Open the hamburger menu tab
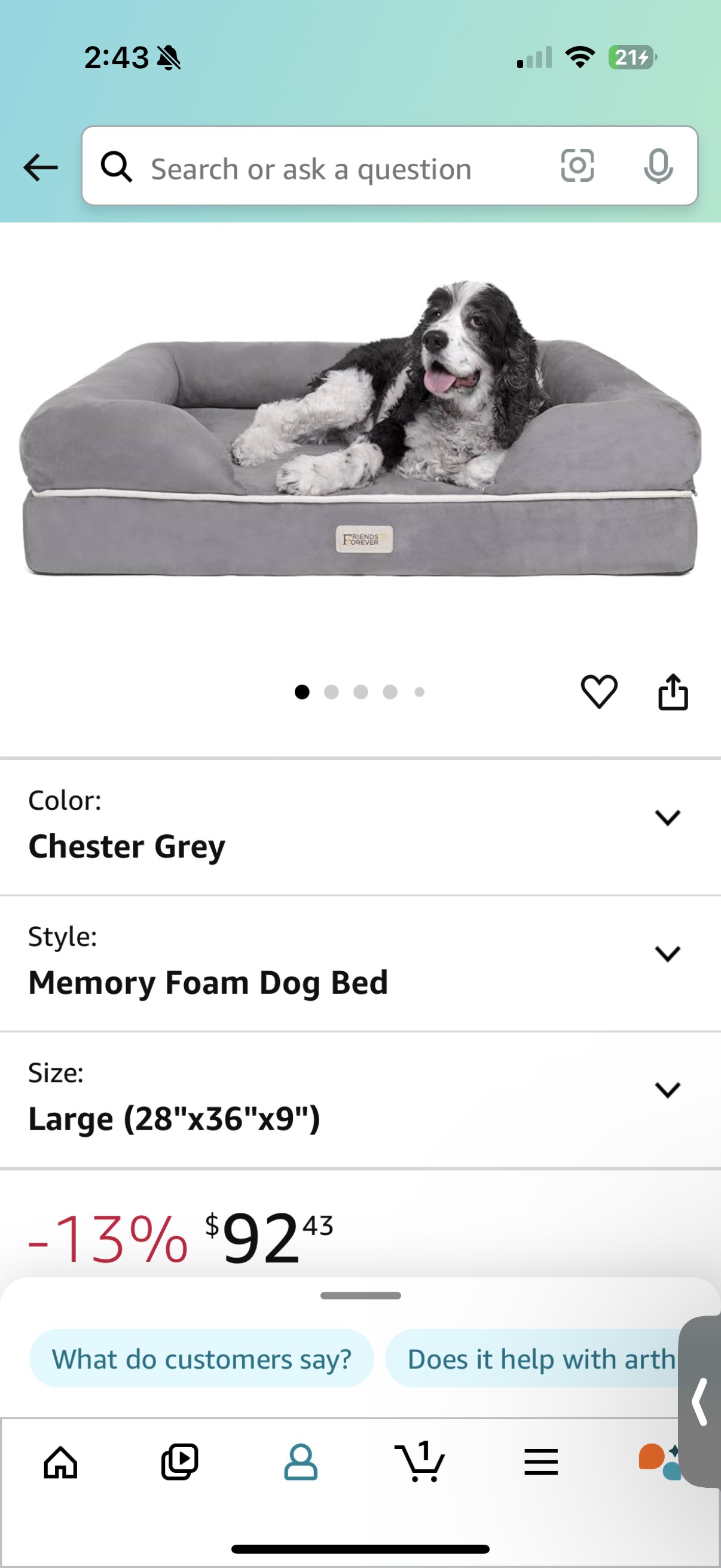The image size is (721, 1568). coord(541,1462)
